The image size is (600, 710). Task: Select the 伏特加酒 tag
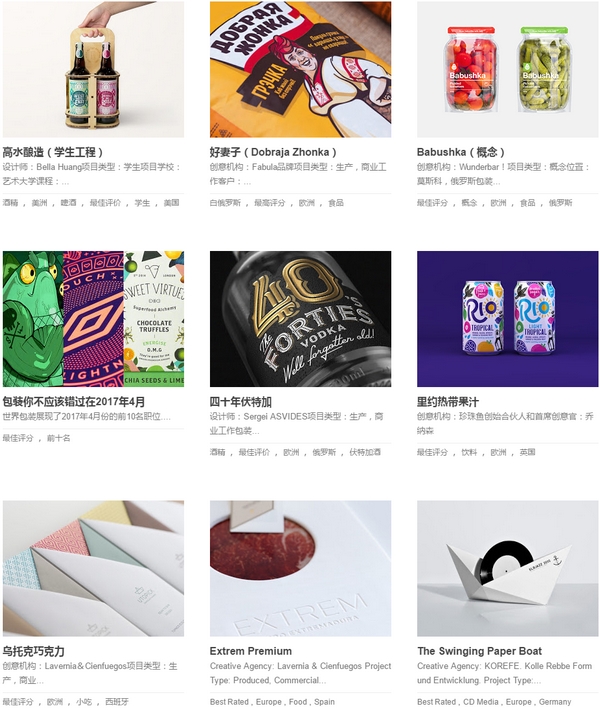point(364,452)
